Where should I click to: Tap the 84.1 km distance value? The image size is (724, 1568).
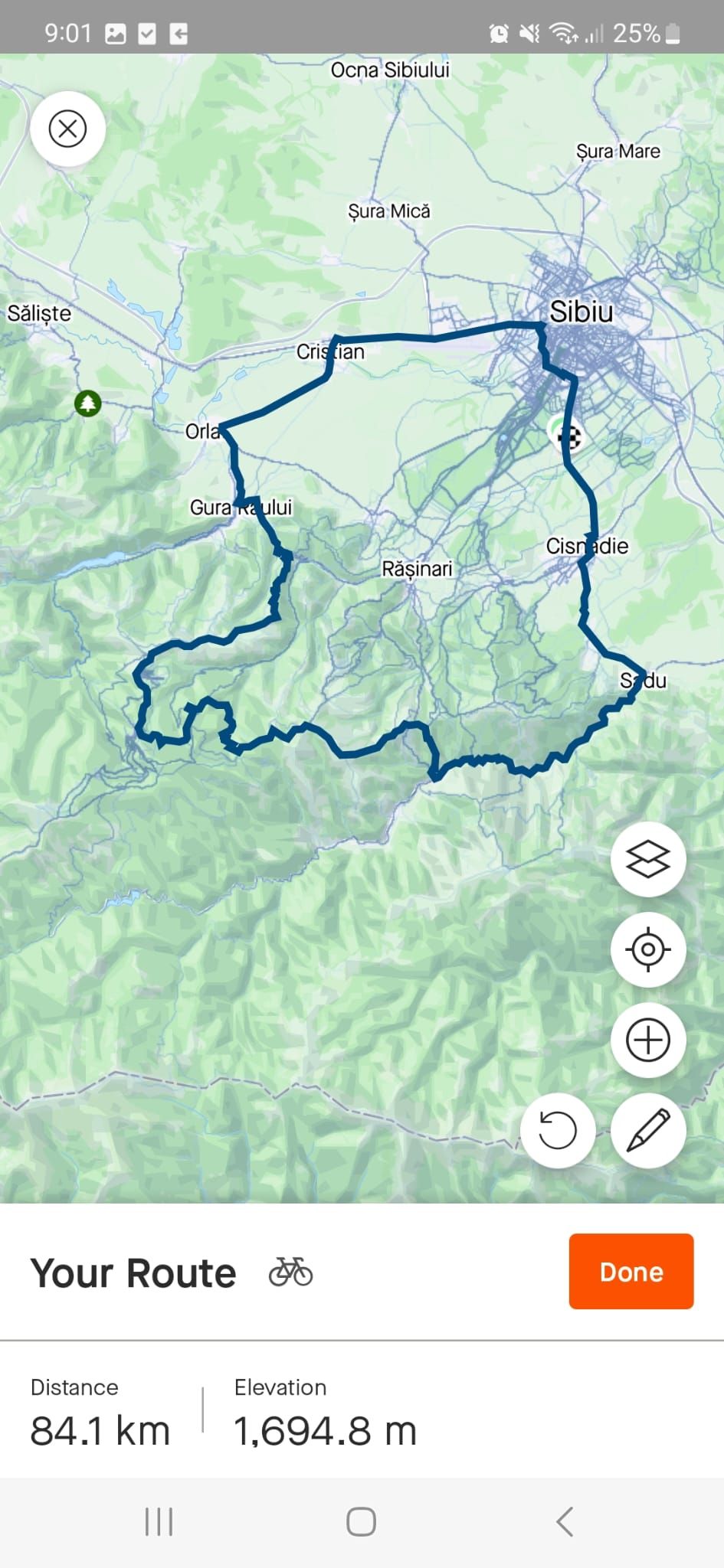tap(100, 1429)
